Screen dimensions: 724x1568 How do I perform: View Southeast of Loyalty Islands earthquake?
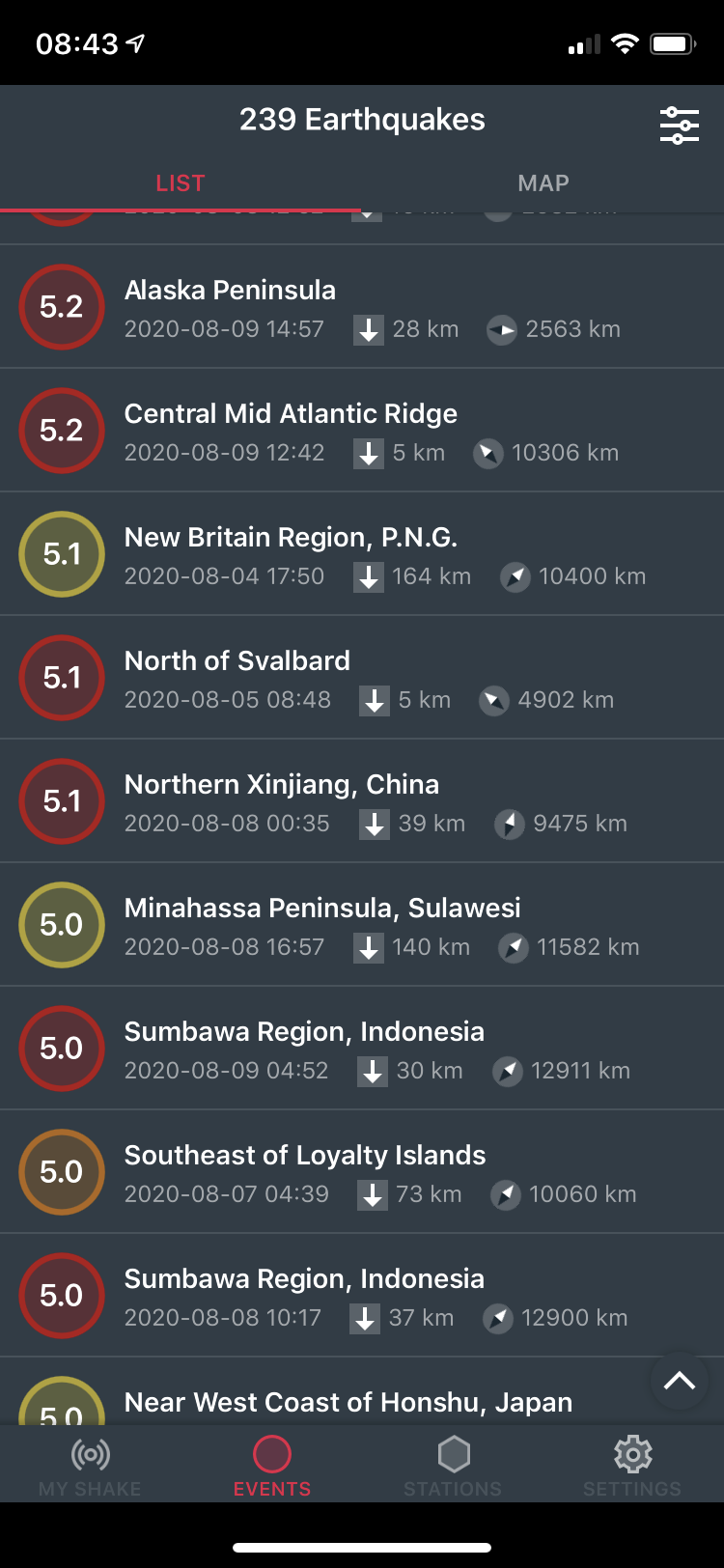(x=362, y=1172)
